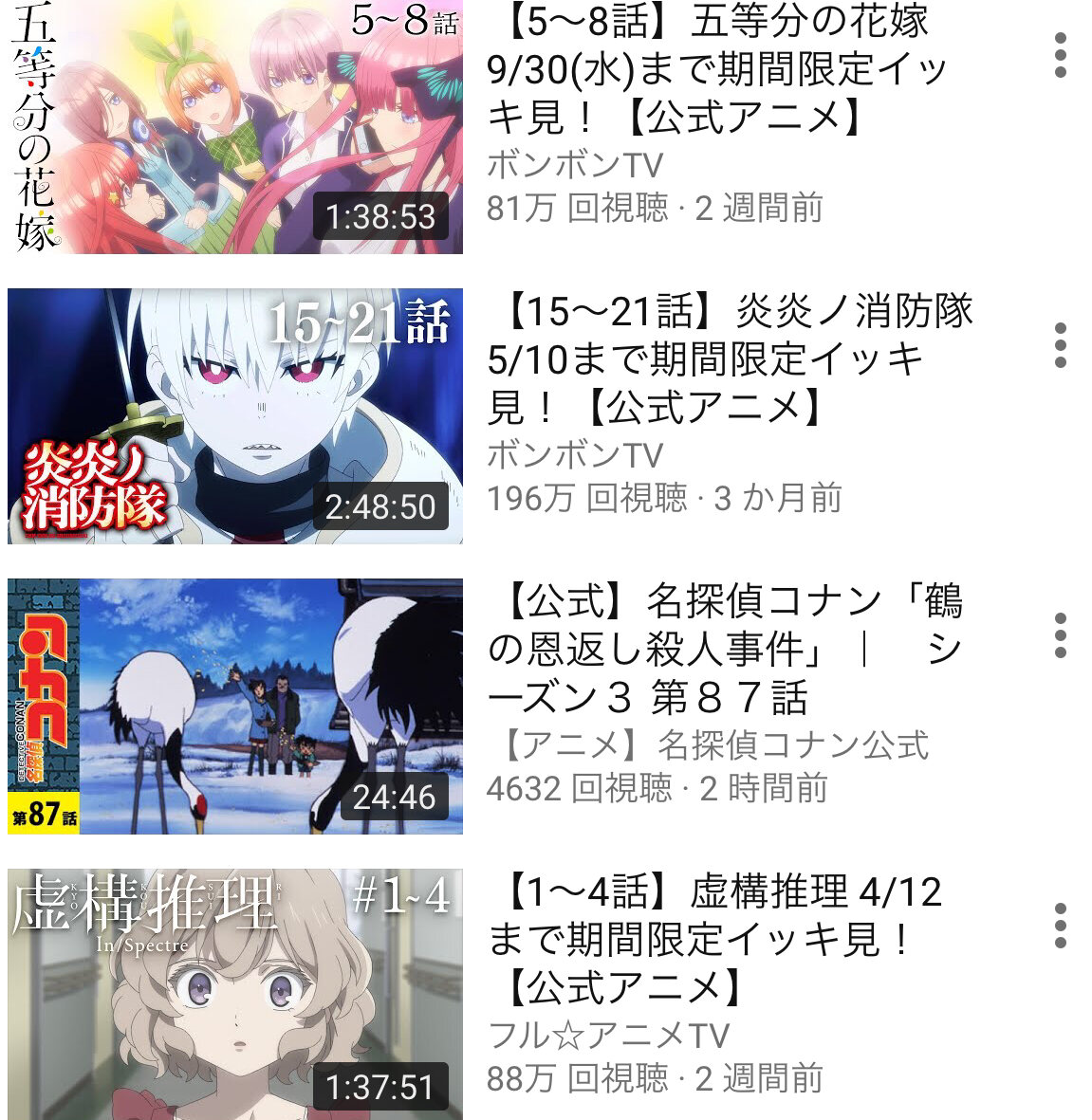Select the 炎炎ノ消防隊 5/10まで video title

(729, 358)
